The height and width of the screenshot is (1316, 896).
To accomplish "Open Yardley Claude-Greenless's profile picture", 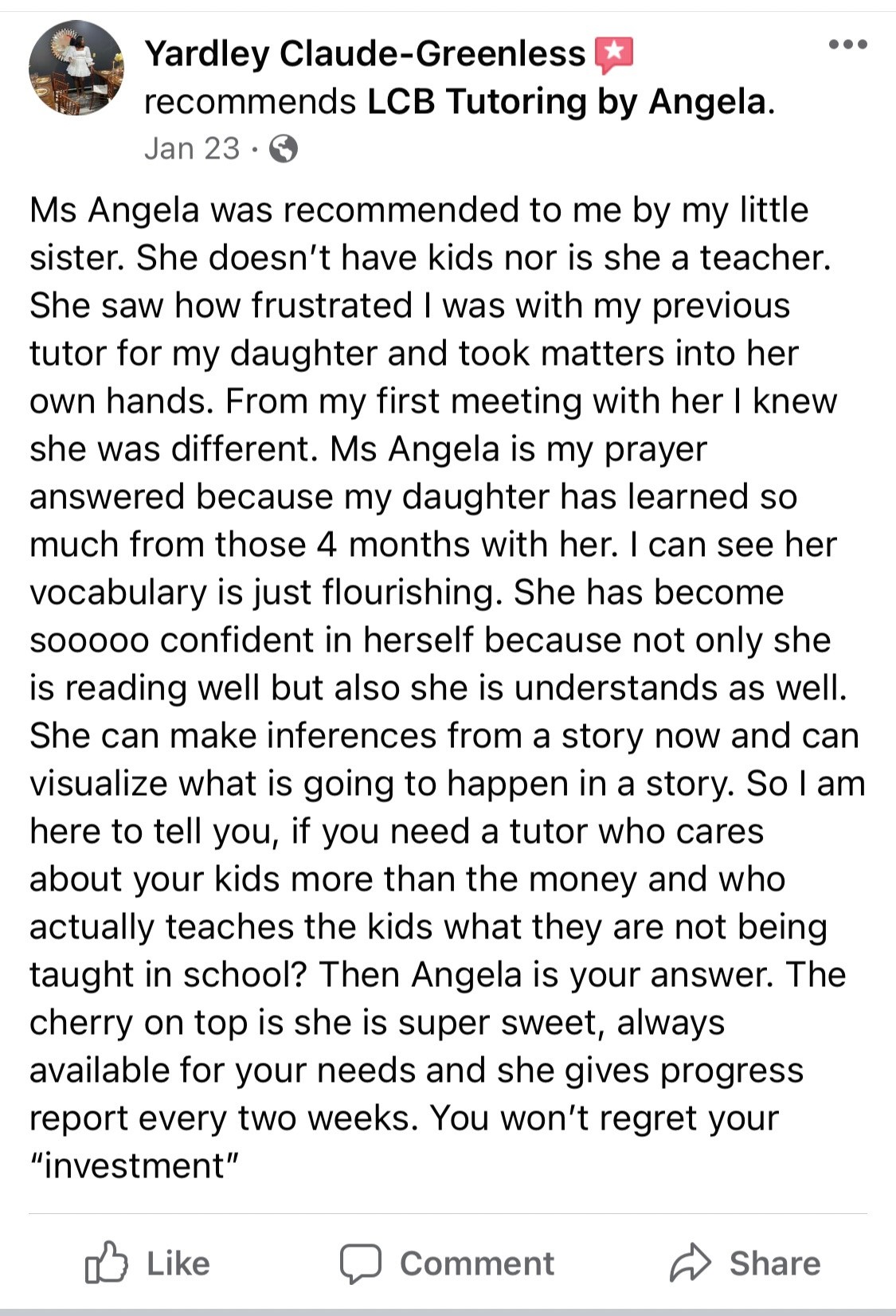I will [x=76, y=69].
